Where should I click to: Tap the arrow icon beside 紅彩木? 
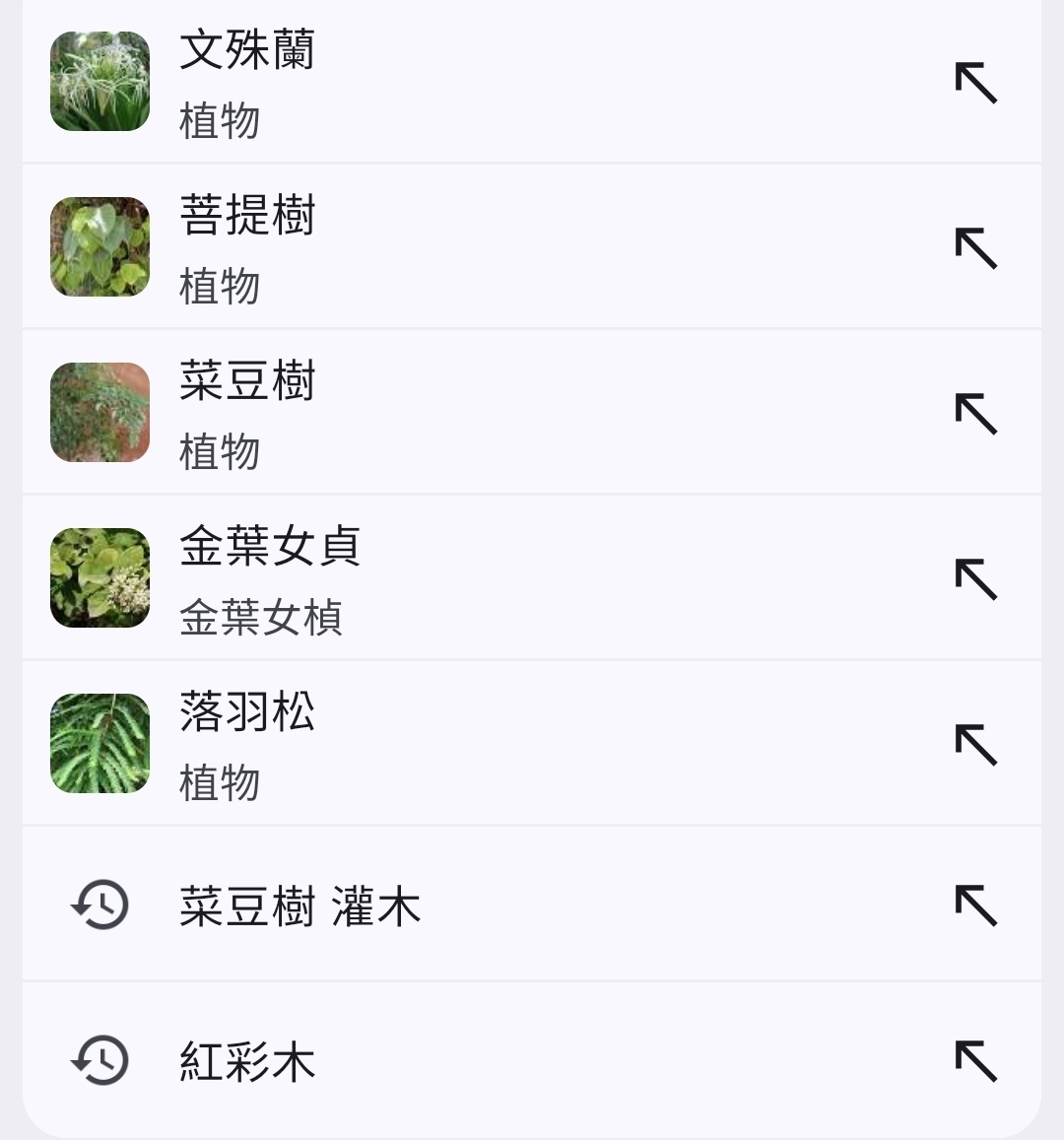tap(976, 1062)
